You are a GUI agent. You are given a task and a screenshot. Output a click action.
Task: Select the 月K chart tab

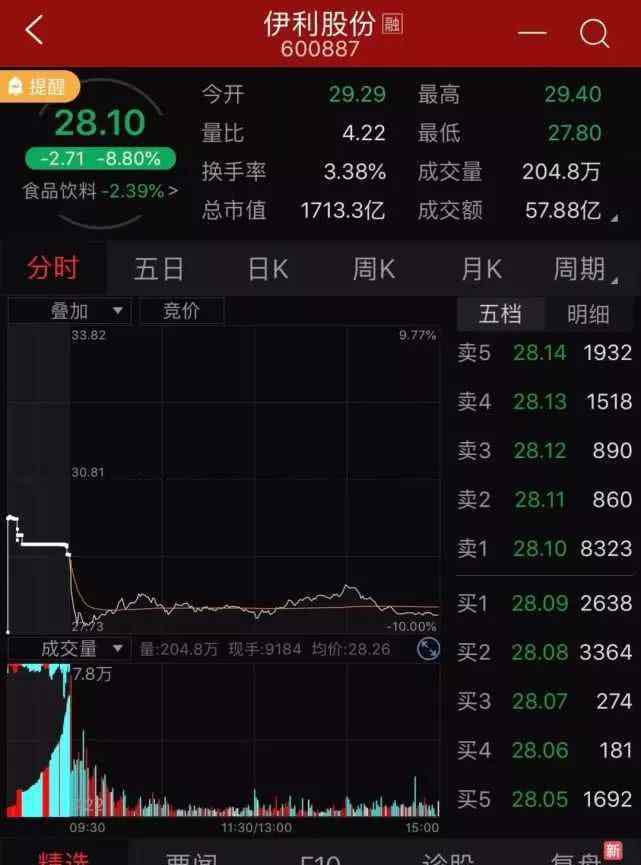coord(481,268)
